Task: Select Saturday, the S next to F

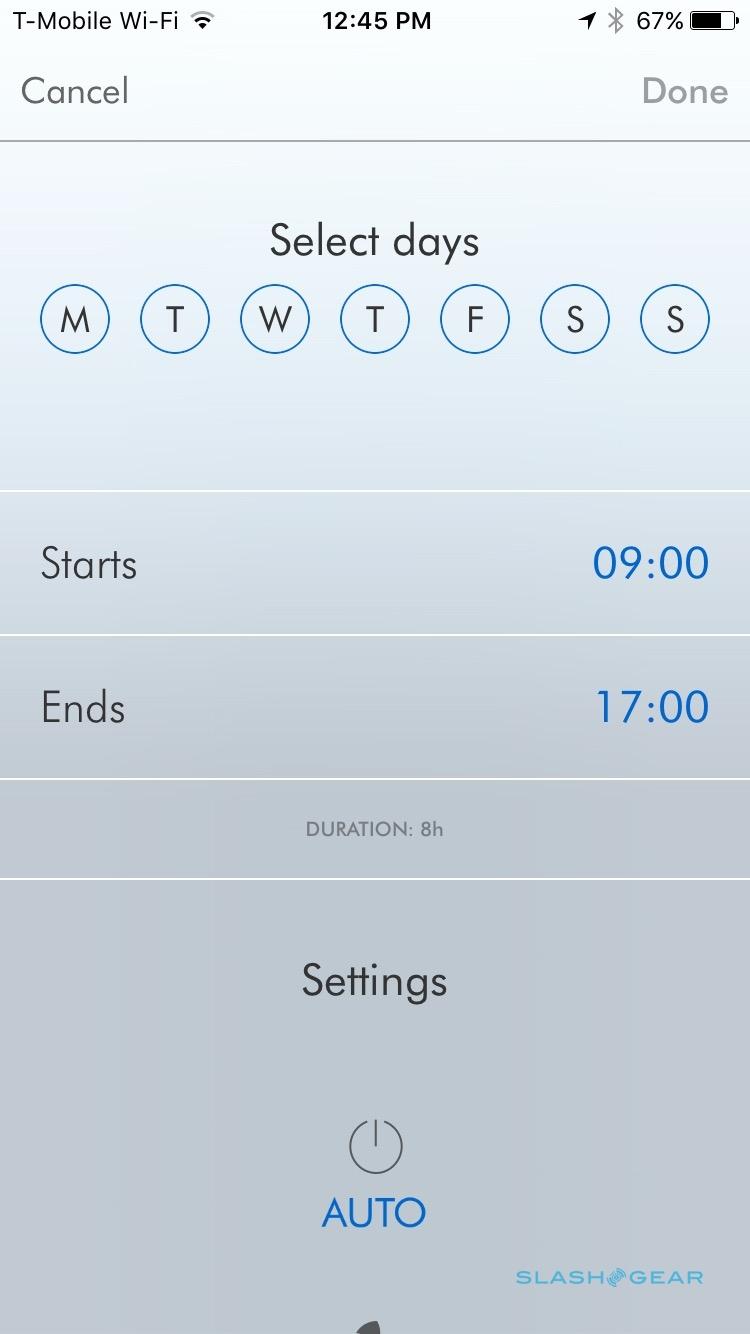Action: 575,319
